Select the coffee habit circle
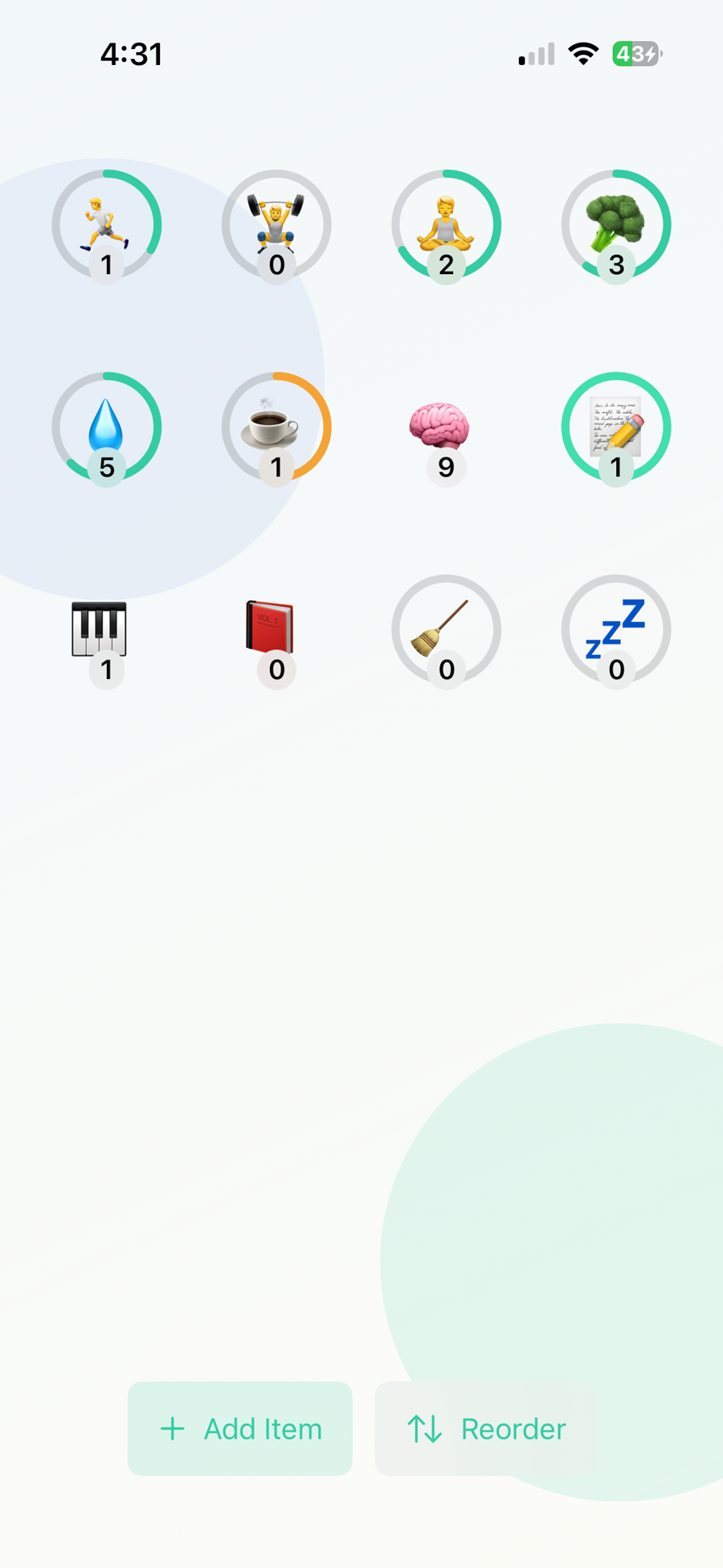723x1568 pixels. (x=276, y=428)
